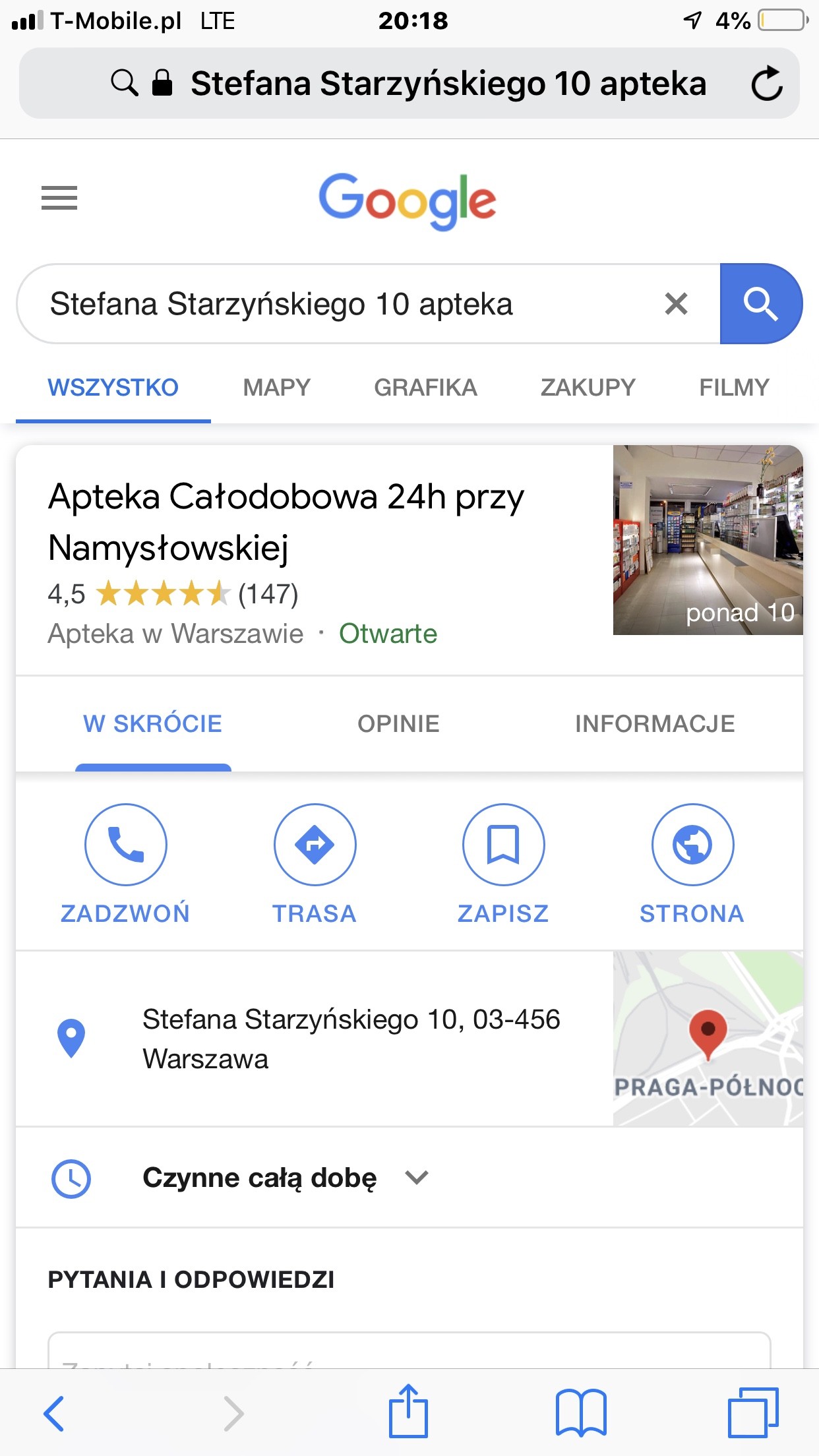Clear the search query text
Image resolution: width=819 pixels, height=1456 pixels.
(676, 304)
